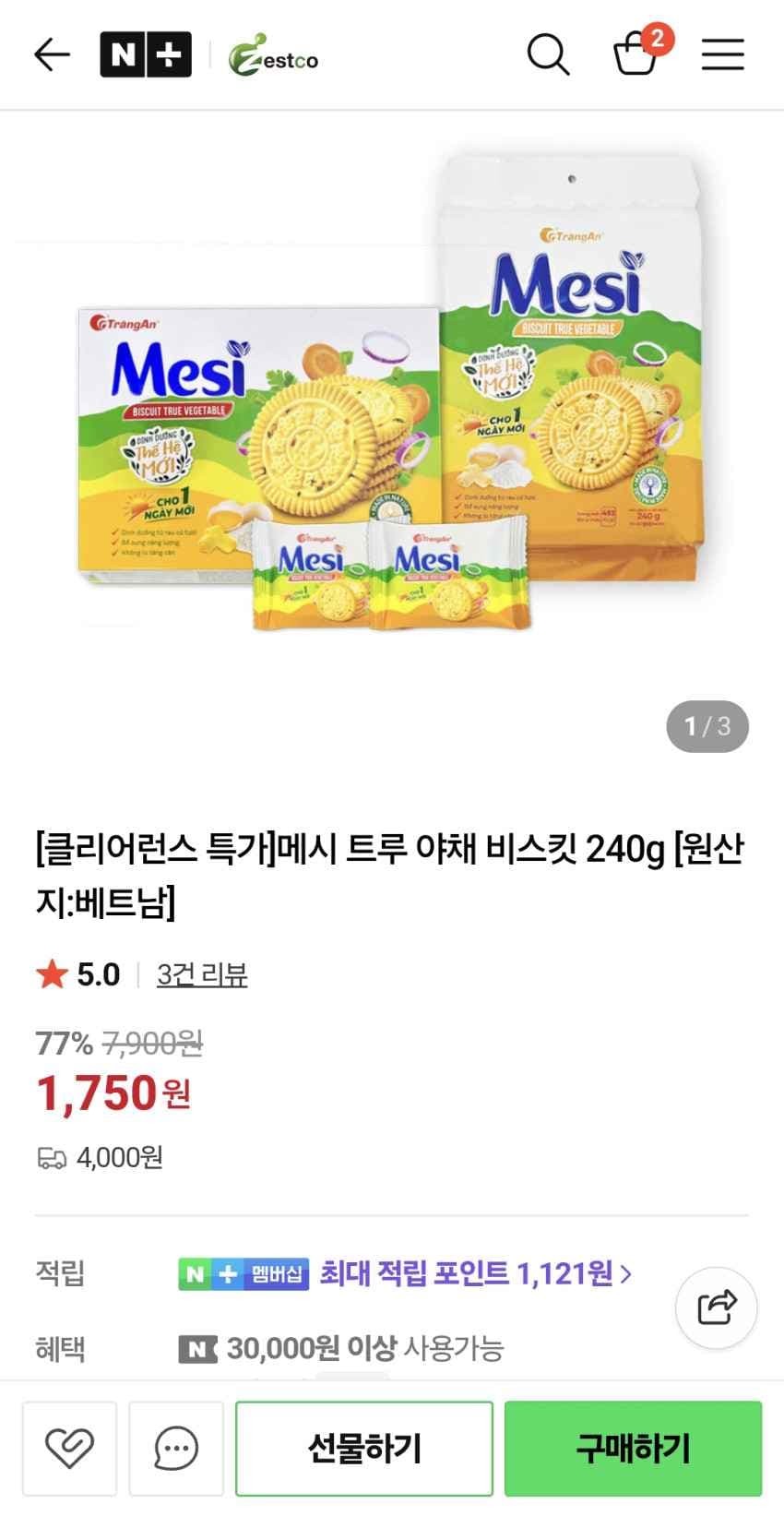The height and width of the screenshot is (1528, 784).
Task: Open the hamburger navigation menu
Action: click(722, 54)
